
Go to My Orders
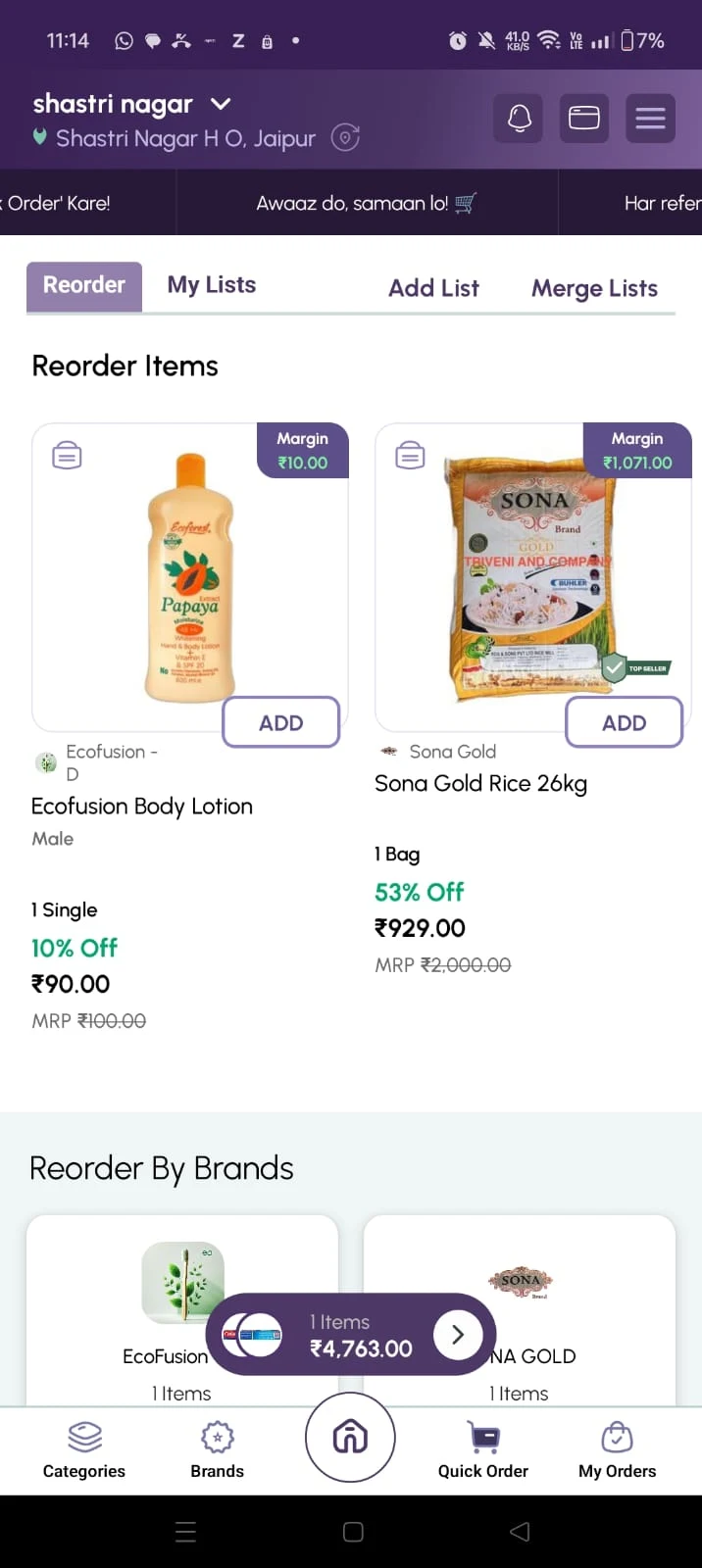(x=617, y=1450)
